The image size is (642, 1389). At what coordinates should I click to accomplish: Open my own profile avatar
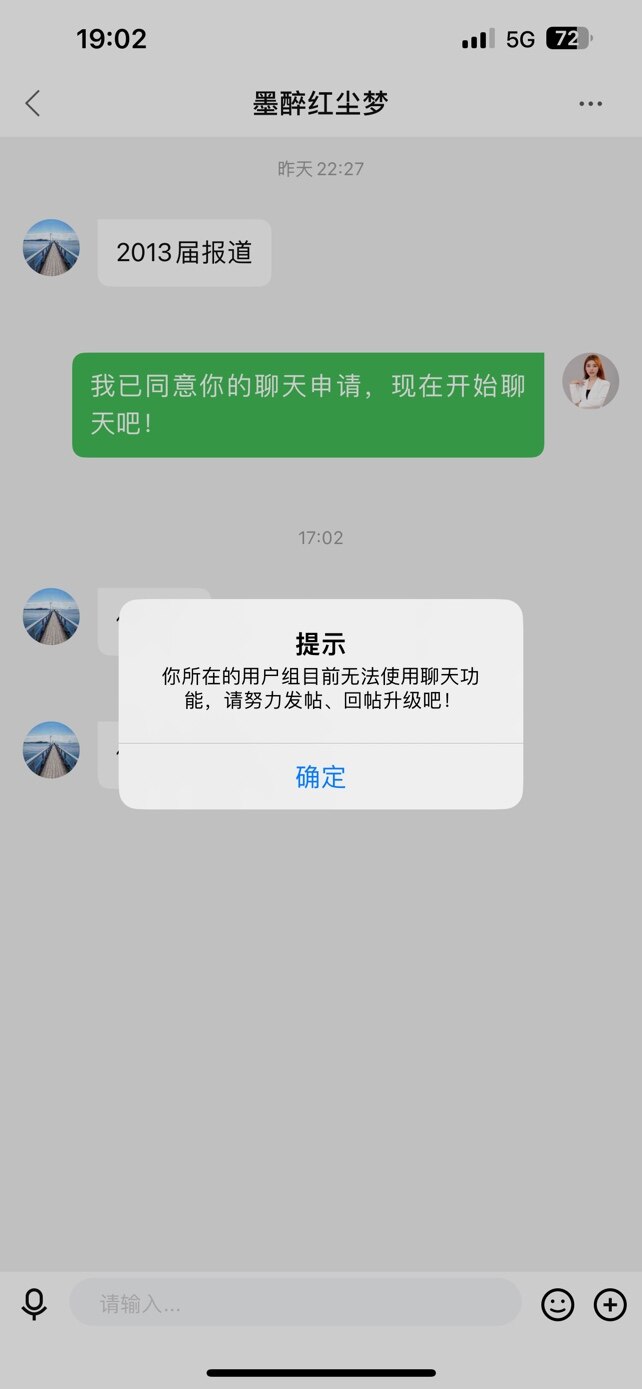[590, 381]
